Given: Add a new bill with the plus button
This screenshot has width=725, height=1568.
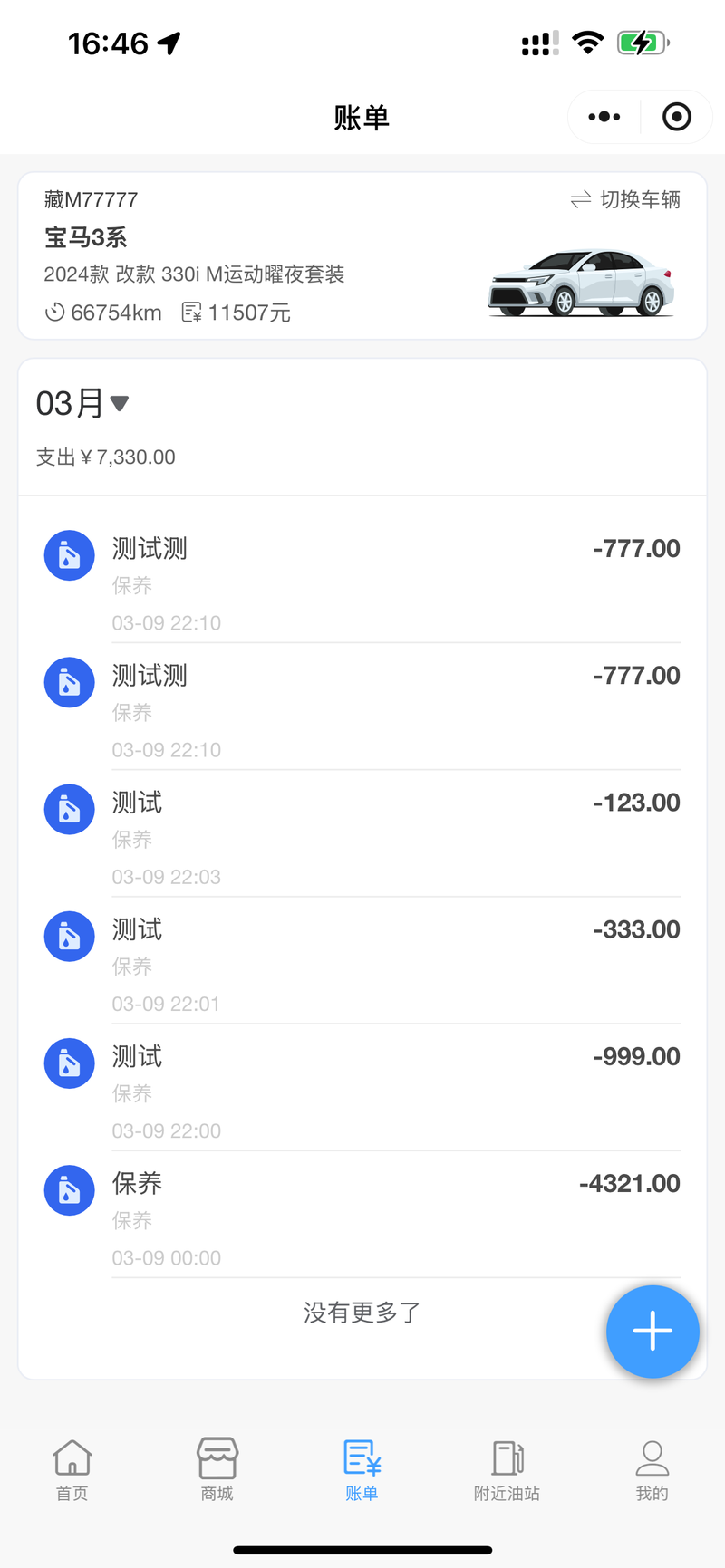Looking at the screenshot, I should 652,1332.
